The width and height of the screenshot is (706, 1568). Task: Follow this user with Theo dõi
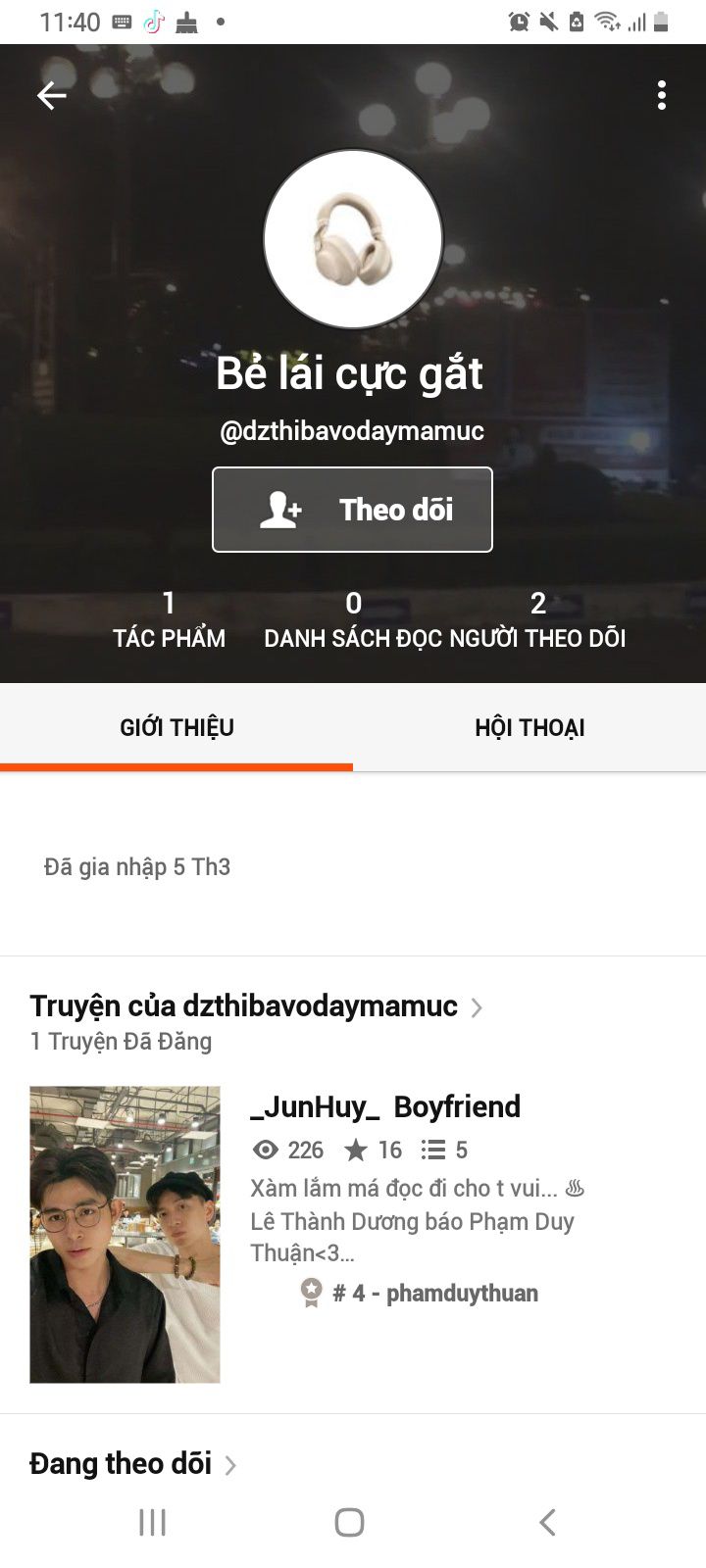pyautogui.click(x=352, y=510)
